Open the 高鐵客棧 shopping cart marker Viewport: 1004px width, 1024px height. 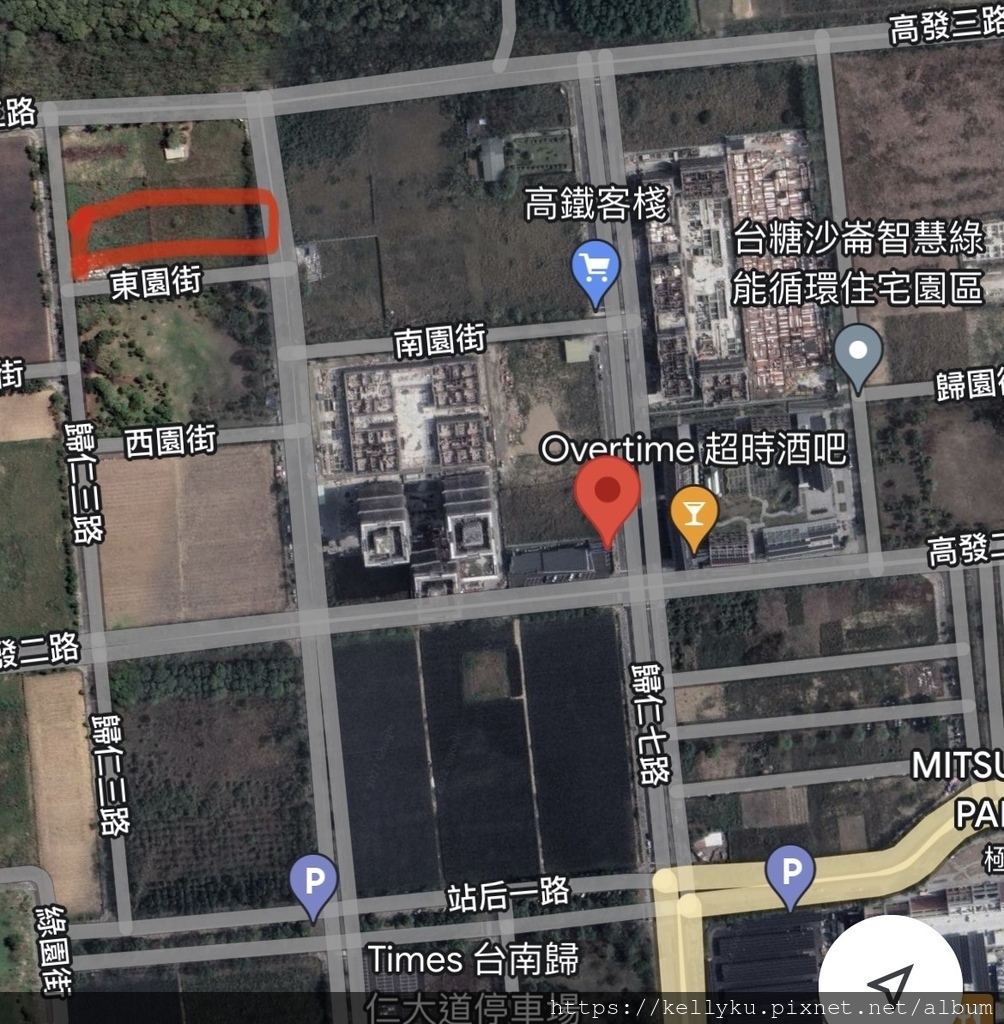tap(596, 270)
